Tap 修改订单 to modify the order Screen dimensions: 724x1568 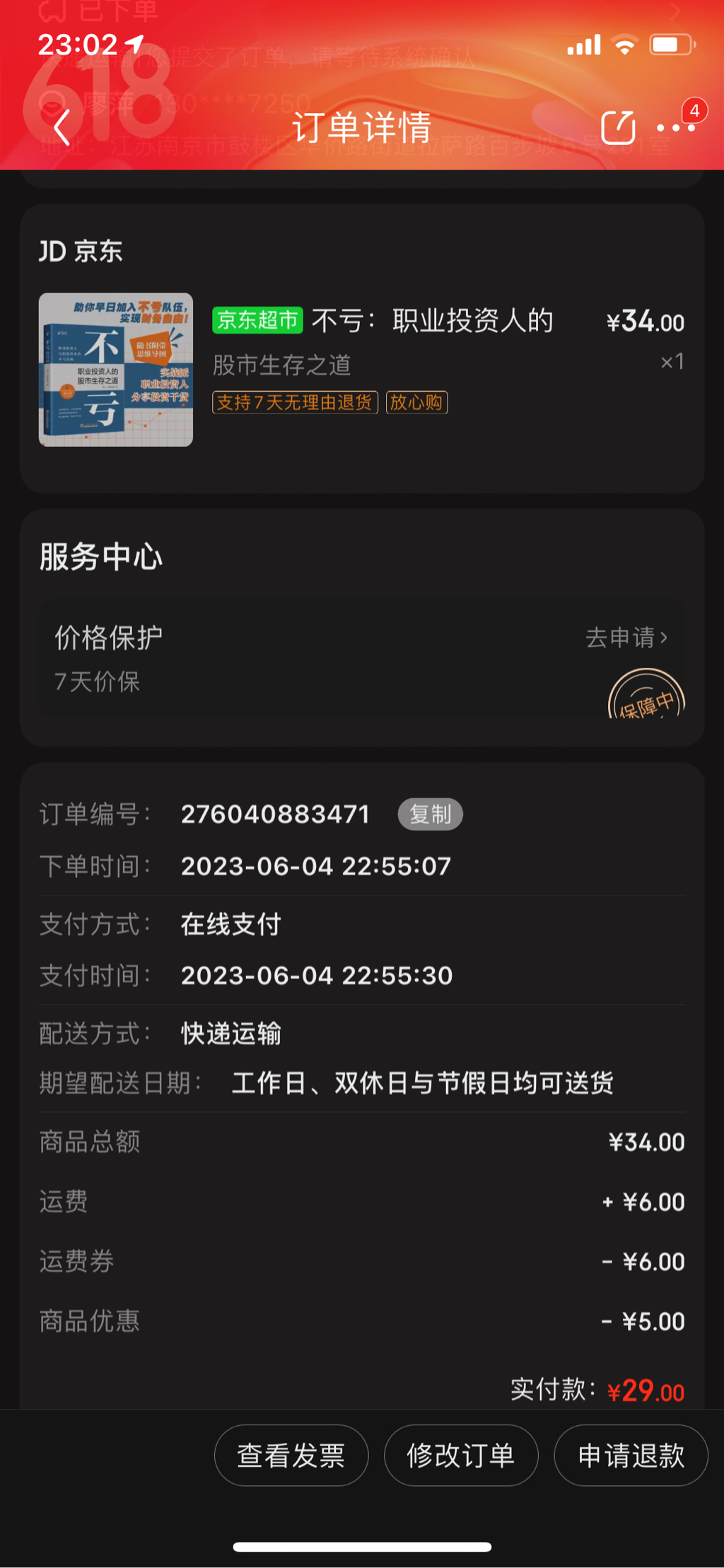(x=461, y=1456)
